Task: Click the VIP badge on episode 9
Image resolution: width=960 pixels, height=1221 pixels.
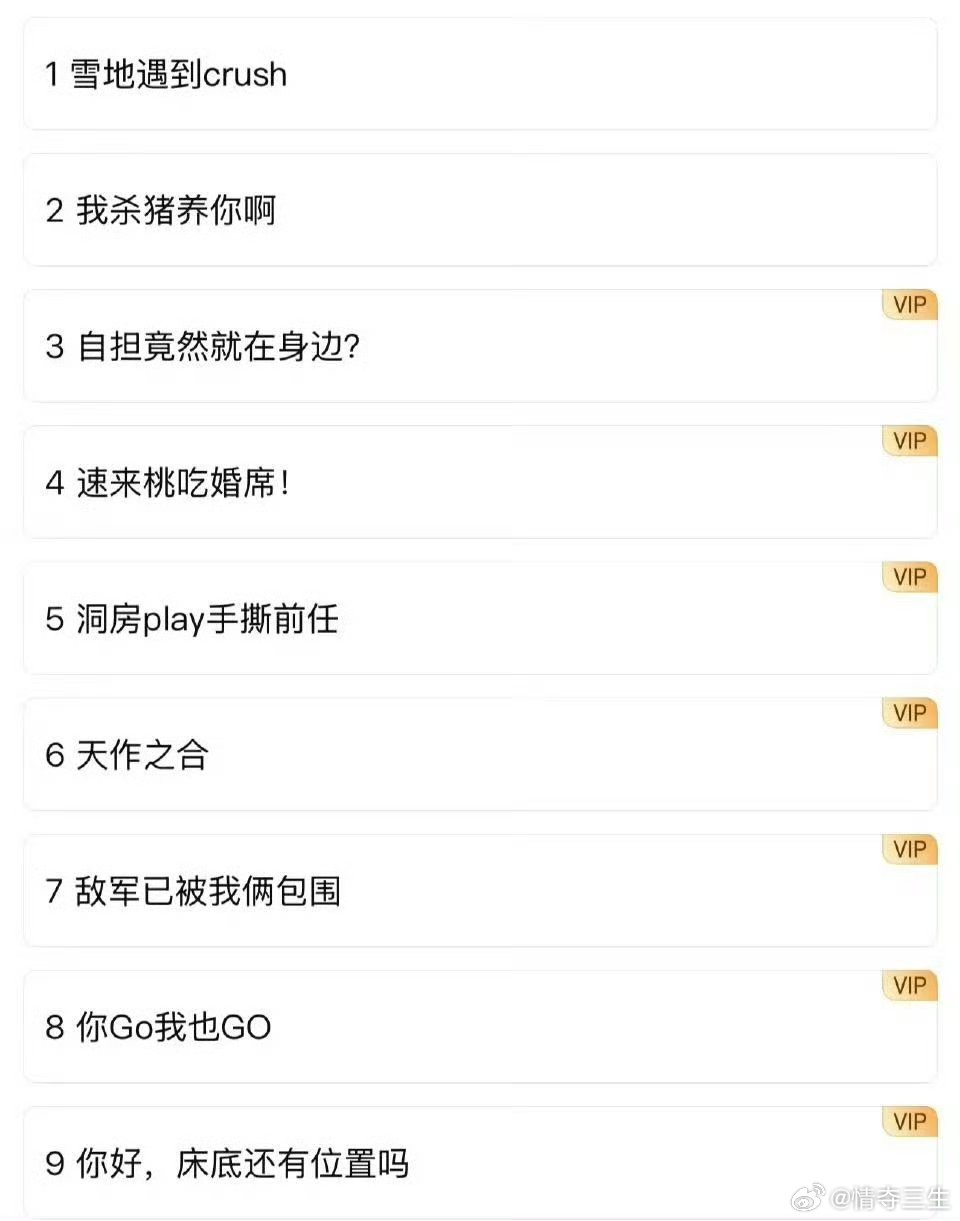Action: [x=908, y=1121]
